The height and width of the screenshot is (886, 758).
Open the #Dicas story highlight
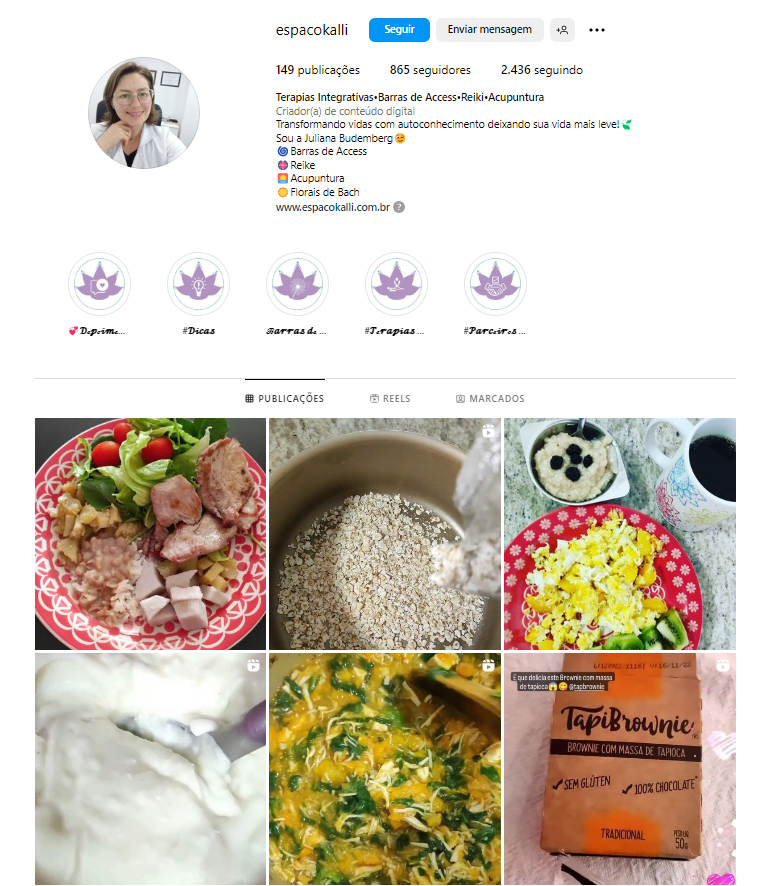pyautogui.click(x=198, y=284)
